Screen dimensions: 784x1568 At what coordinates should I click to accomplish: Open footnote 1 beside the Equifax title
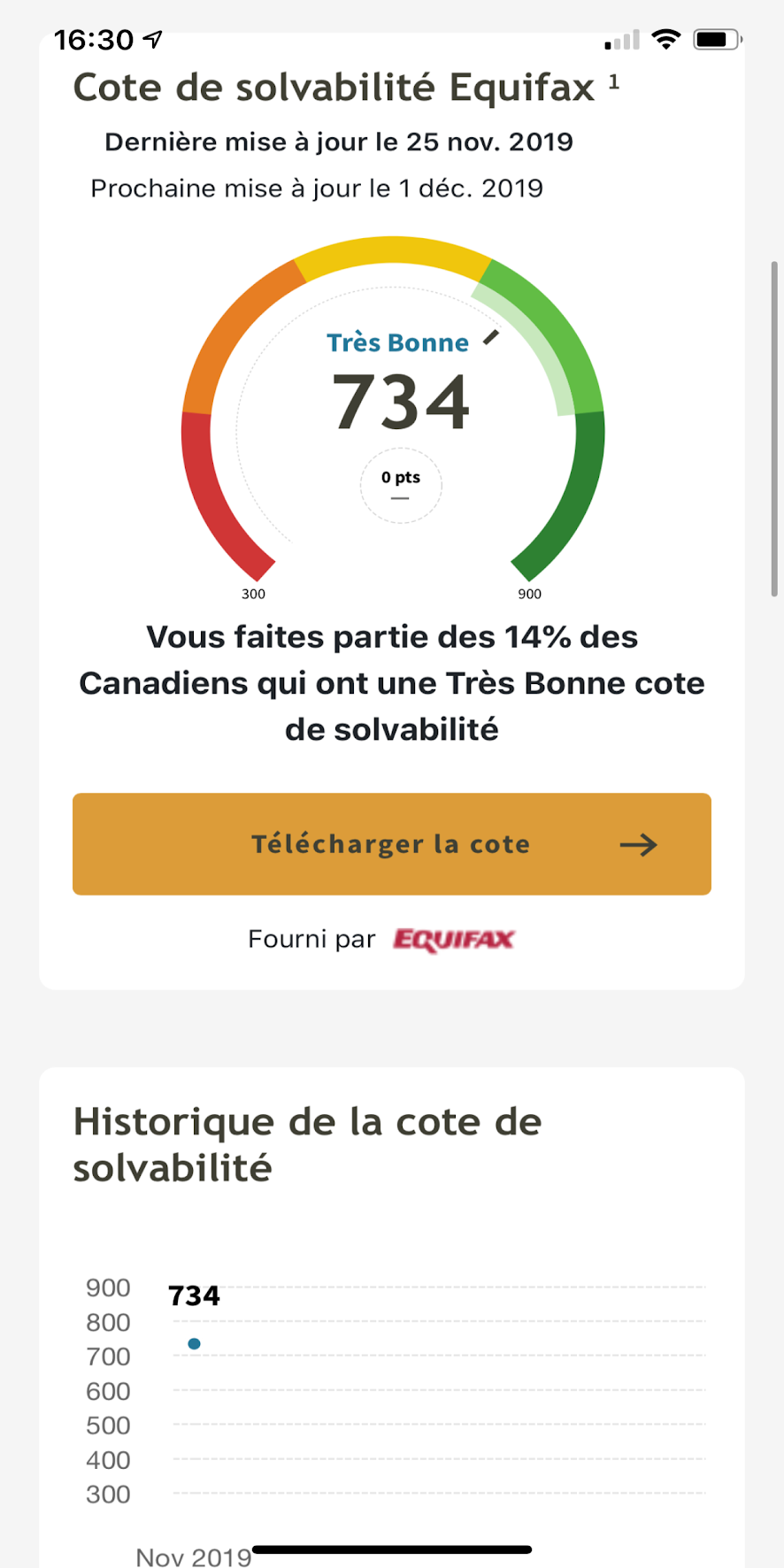[614, 82]
